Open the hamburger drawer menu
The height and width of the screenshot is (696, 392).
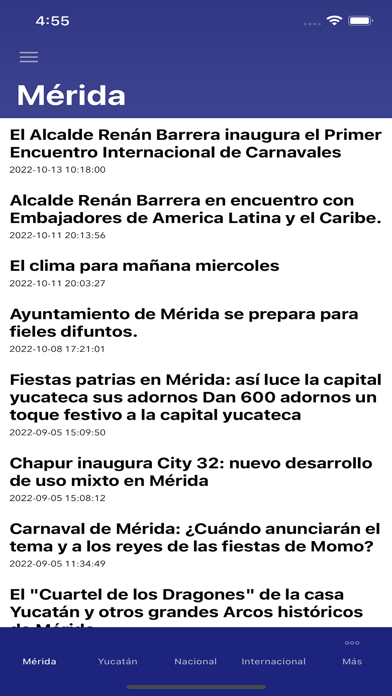coord(29,57)
